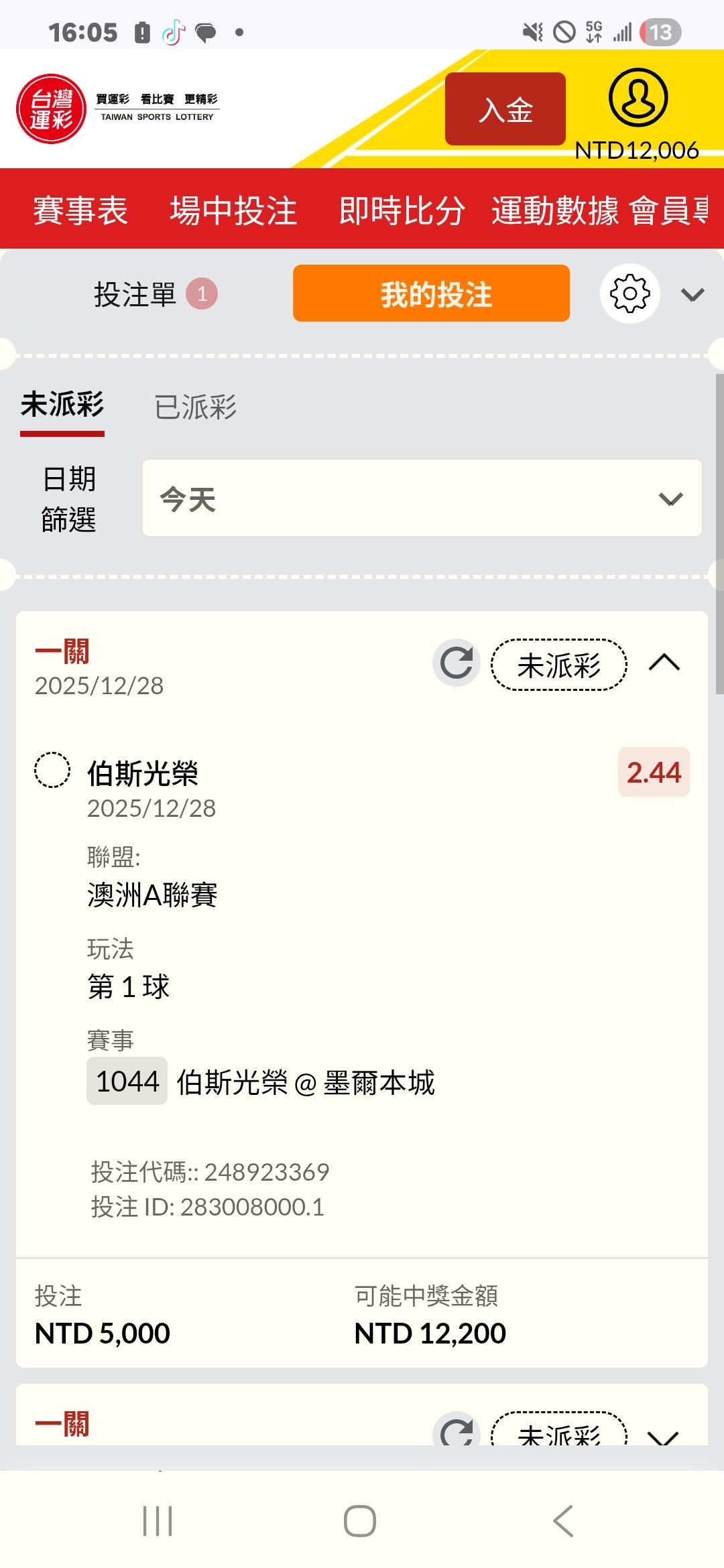Collapse the 伯斯光榮 bet card
Screen dimensions: 724x1568
tap(664, 663)
